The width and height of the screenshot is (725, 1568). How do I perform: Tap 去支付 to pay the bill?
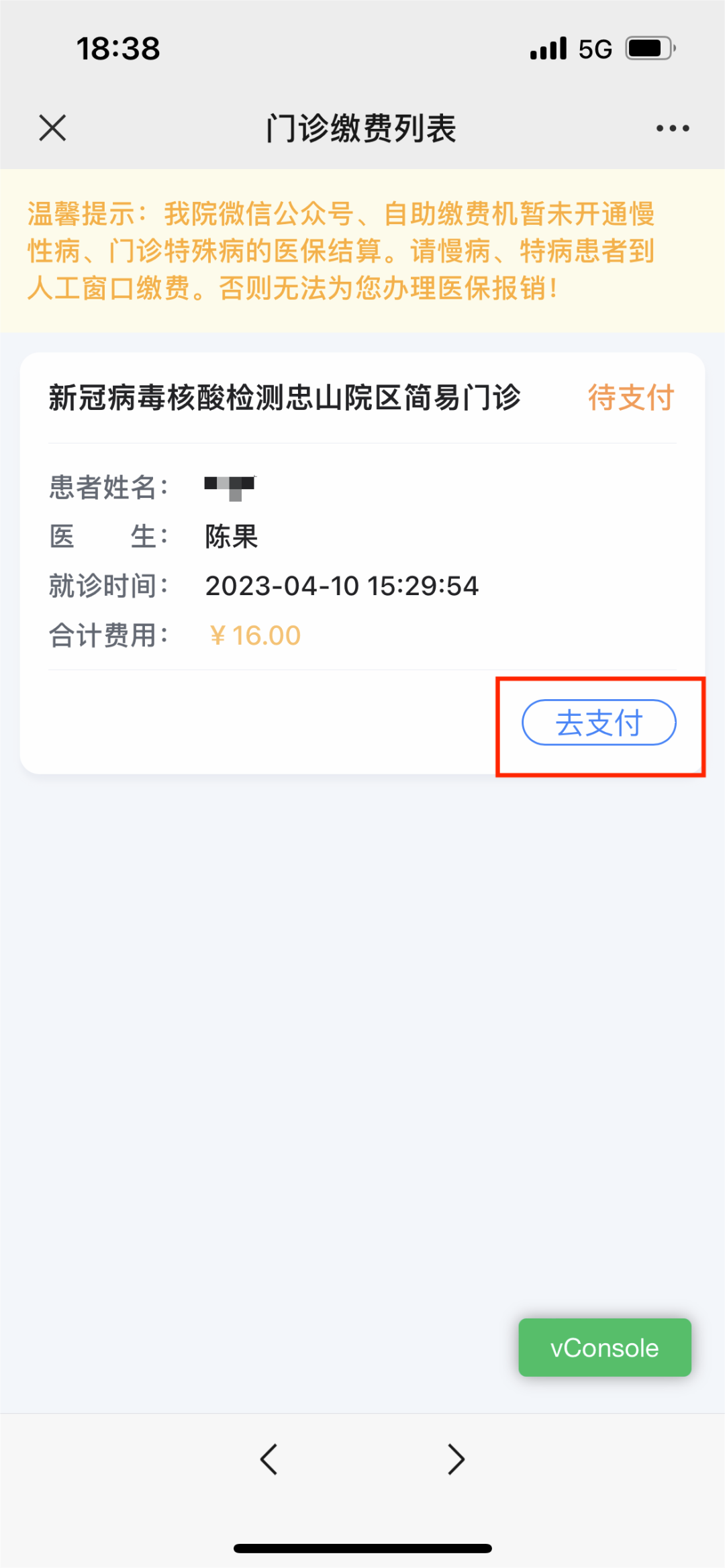coord(599,723)
